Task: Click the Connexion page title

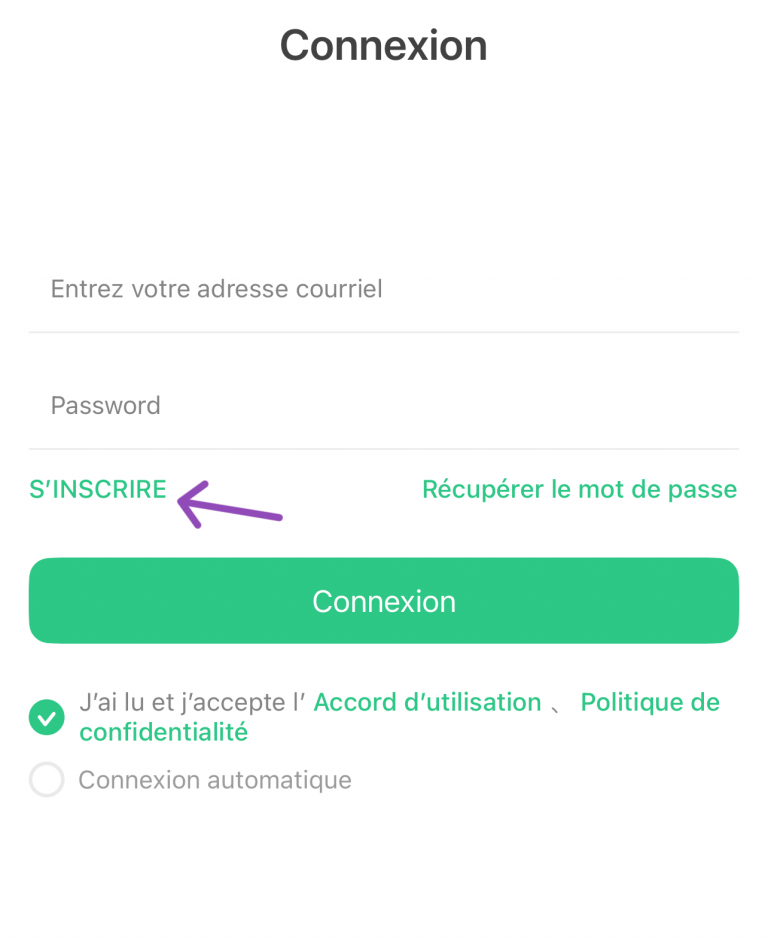Action: pyautogui.click(x=384, y=45)
